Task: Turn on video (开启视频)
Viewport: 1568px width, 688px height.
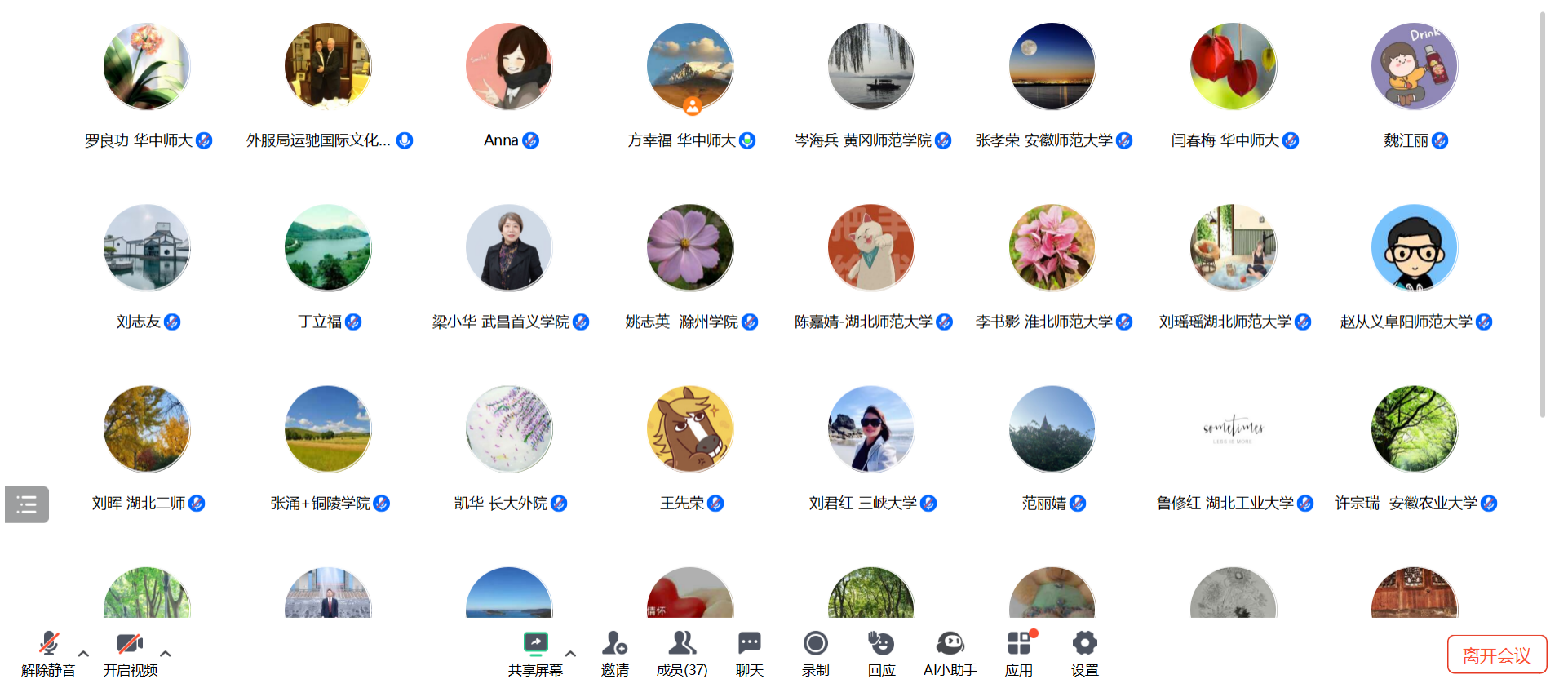Action: tap(131, 653)
